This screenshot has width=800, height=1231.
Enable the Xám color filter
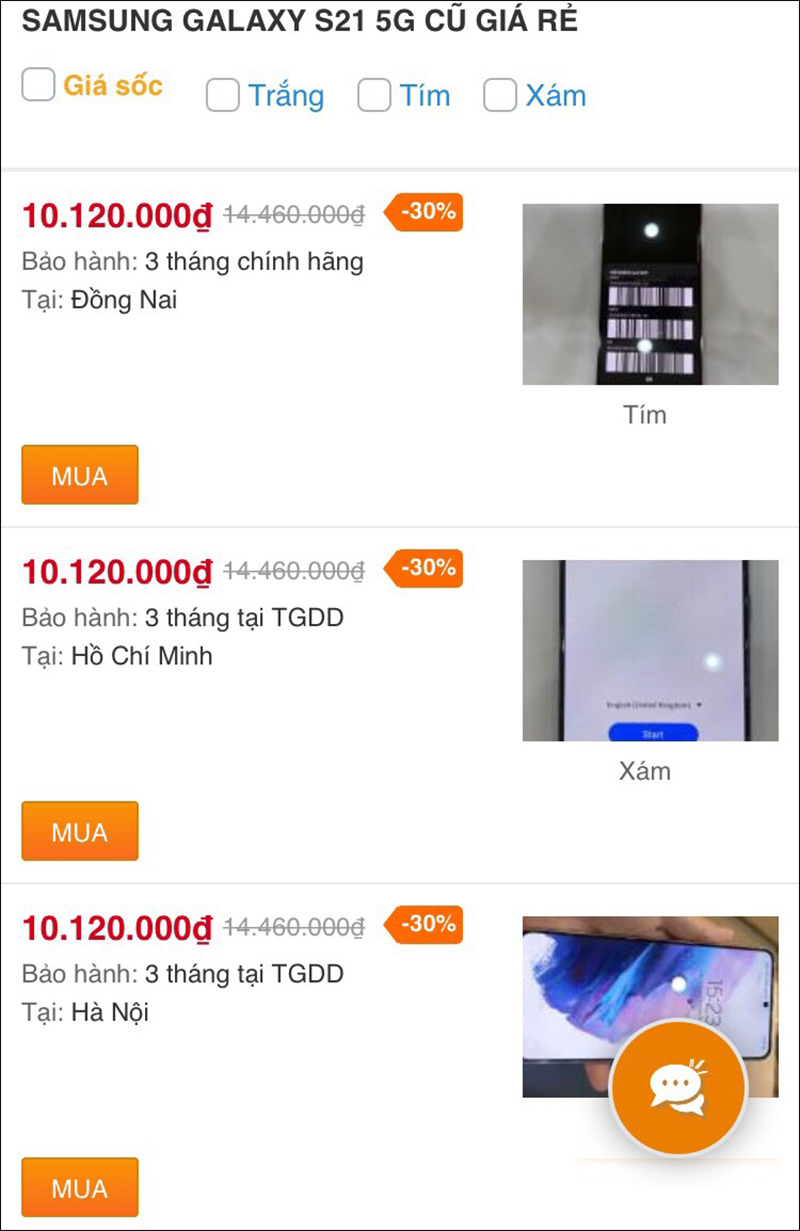(500, 96)
